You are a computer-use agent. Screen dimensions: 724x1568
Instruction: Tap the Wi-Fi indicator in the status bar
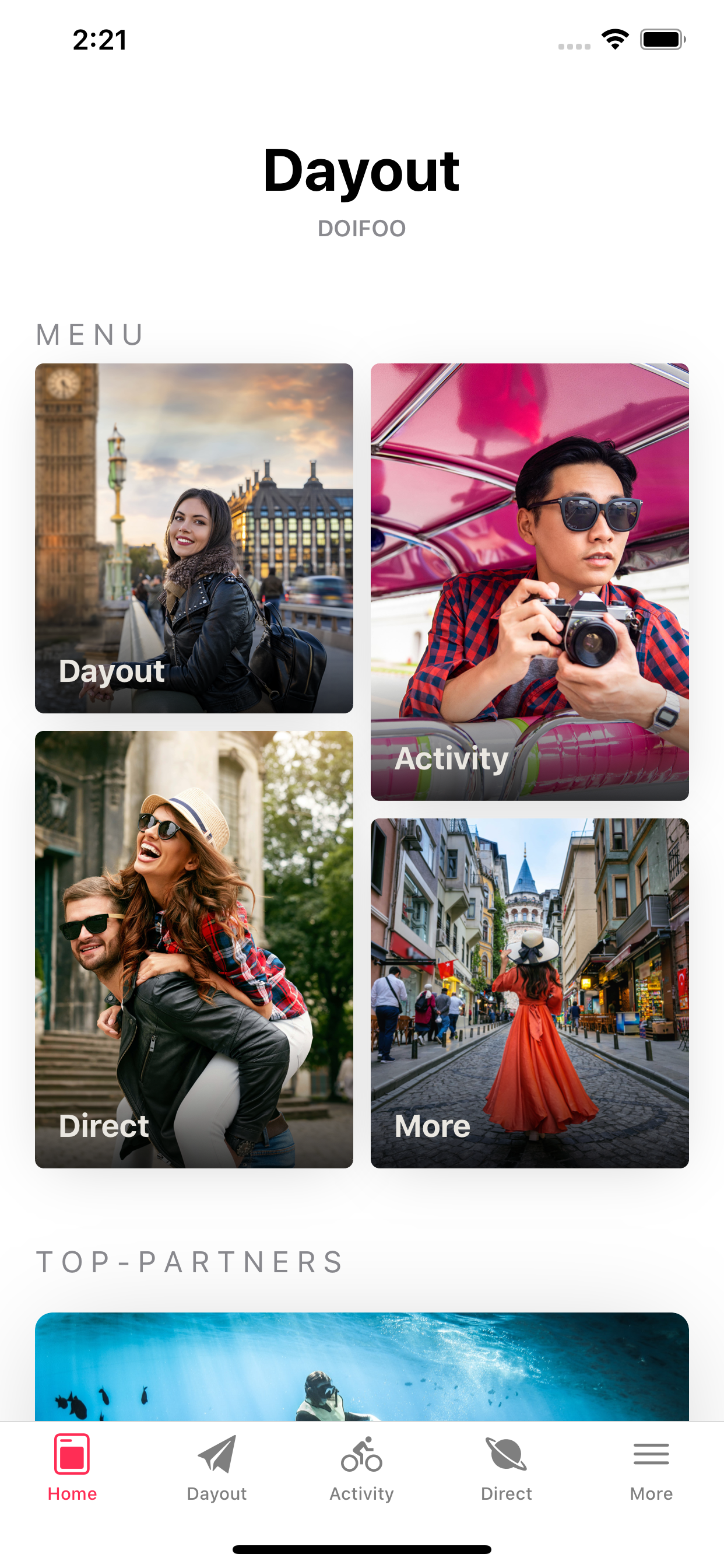[x=614, y=39]
